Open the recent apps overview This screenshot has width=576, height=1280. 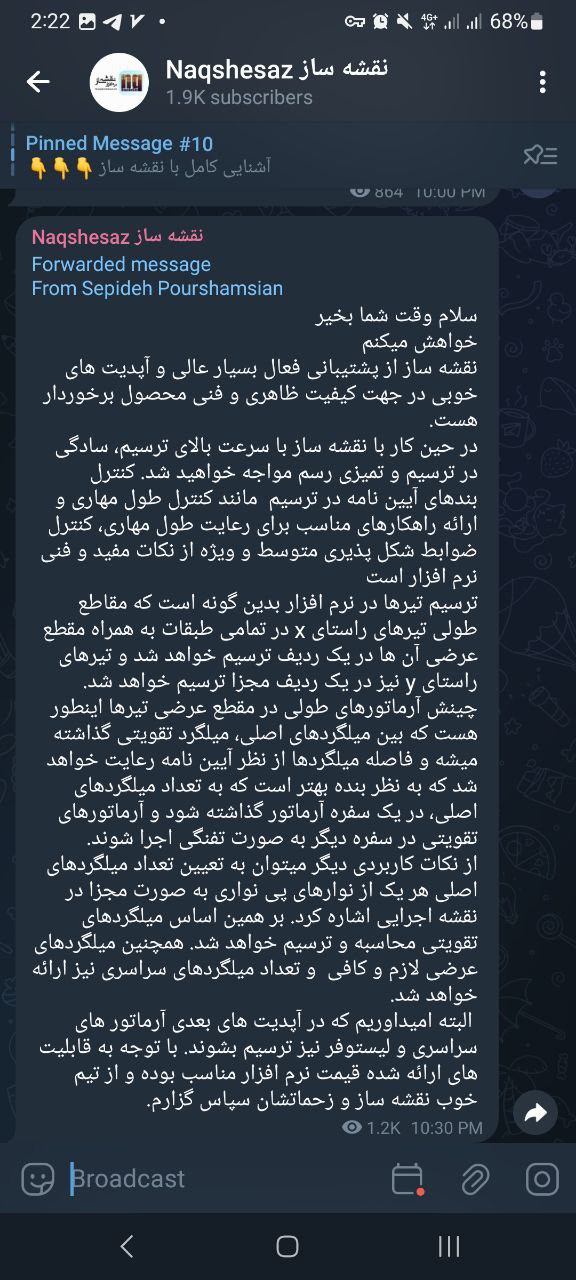click(449, 1246)
